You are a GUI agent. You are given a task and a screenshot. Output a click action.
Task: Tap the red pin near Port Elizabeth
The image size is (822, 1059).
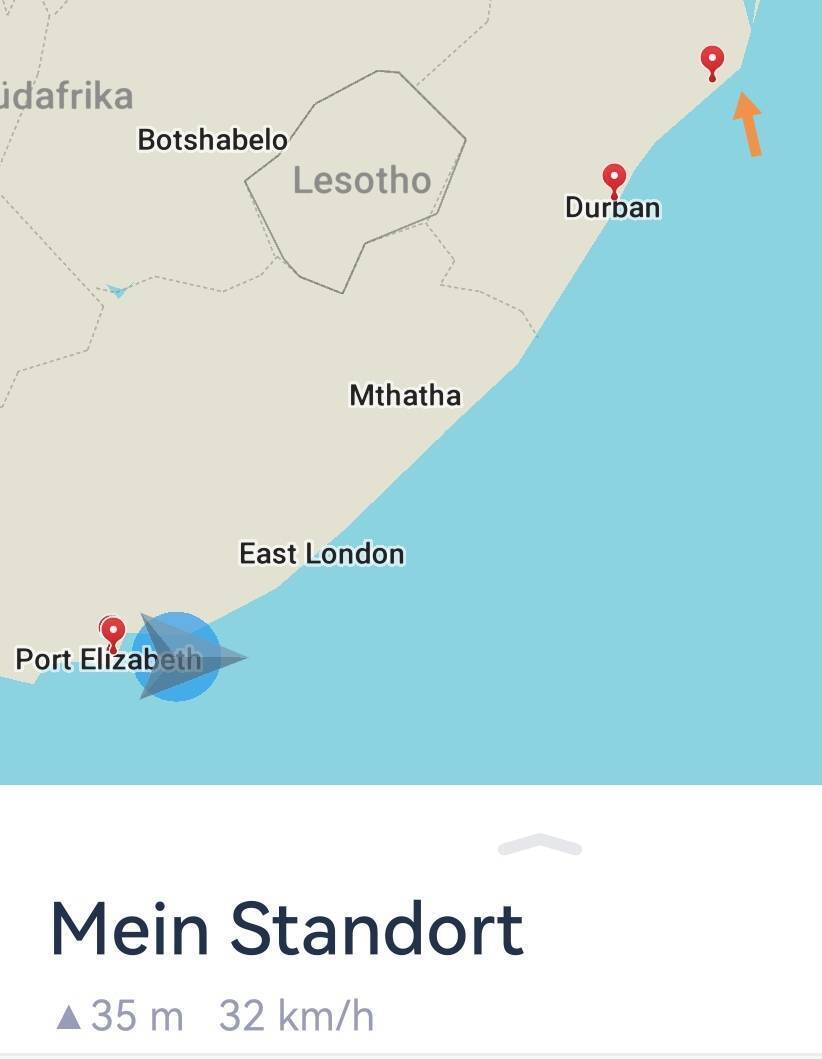tap(113, 631)
